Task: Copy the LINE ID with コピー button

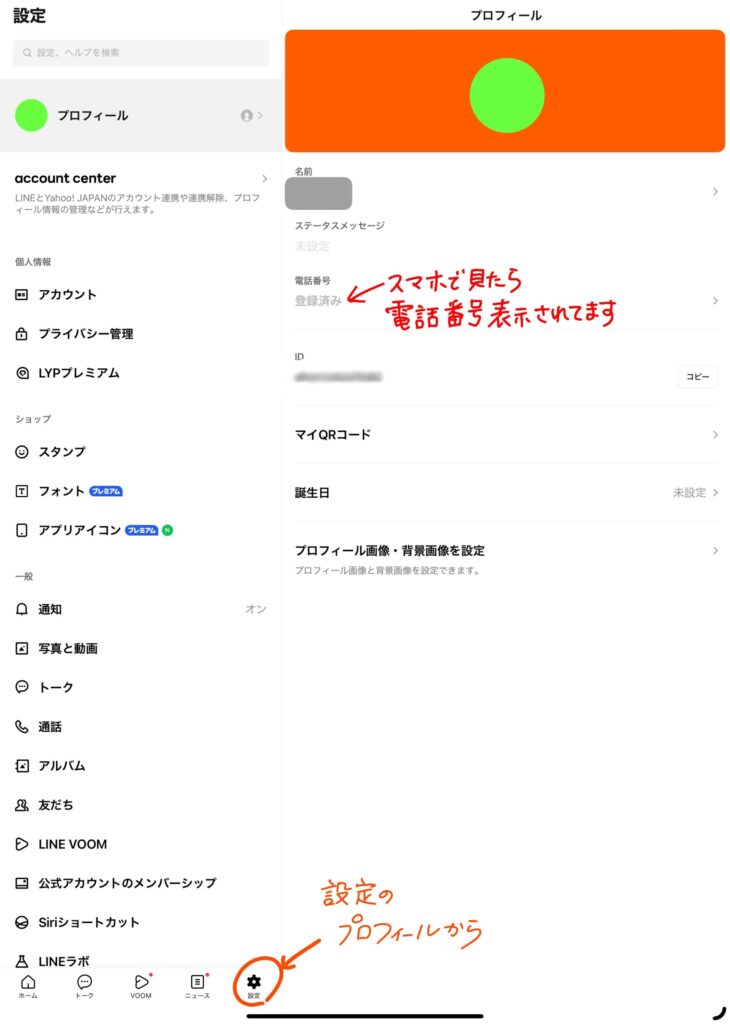Action: coord(697,377)
